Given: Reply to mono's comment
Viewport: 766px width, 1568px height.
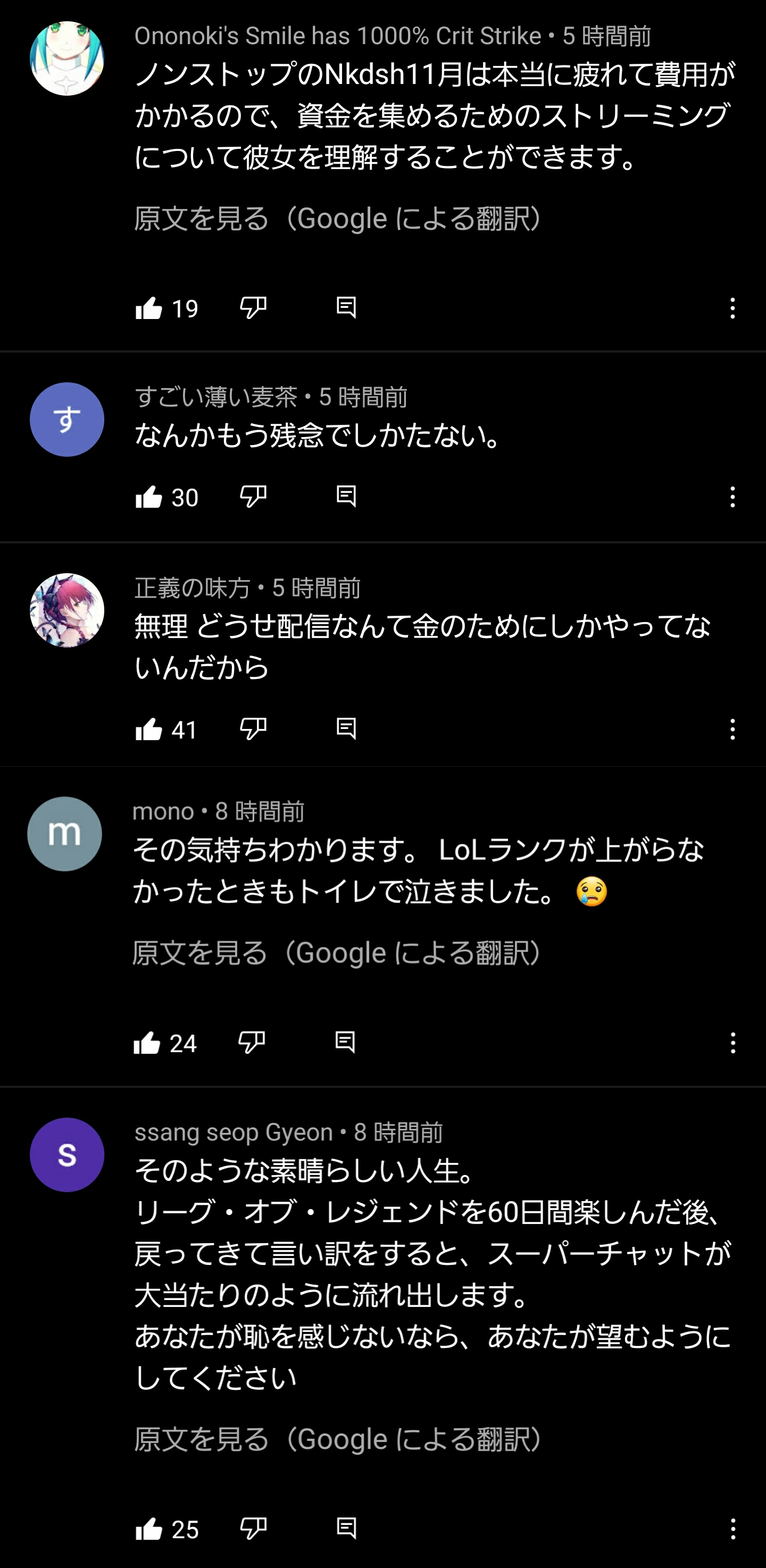Looking at the screenshot, I should pos(345,1043).
